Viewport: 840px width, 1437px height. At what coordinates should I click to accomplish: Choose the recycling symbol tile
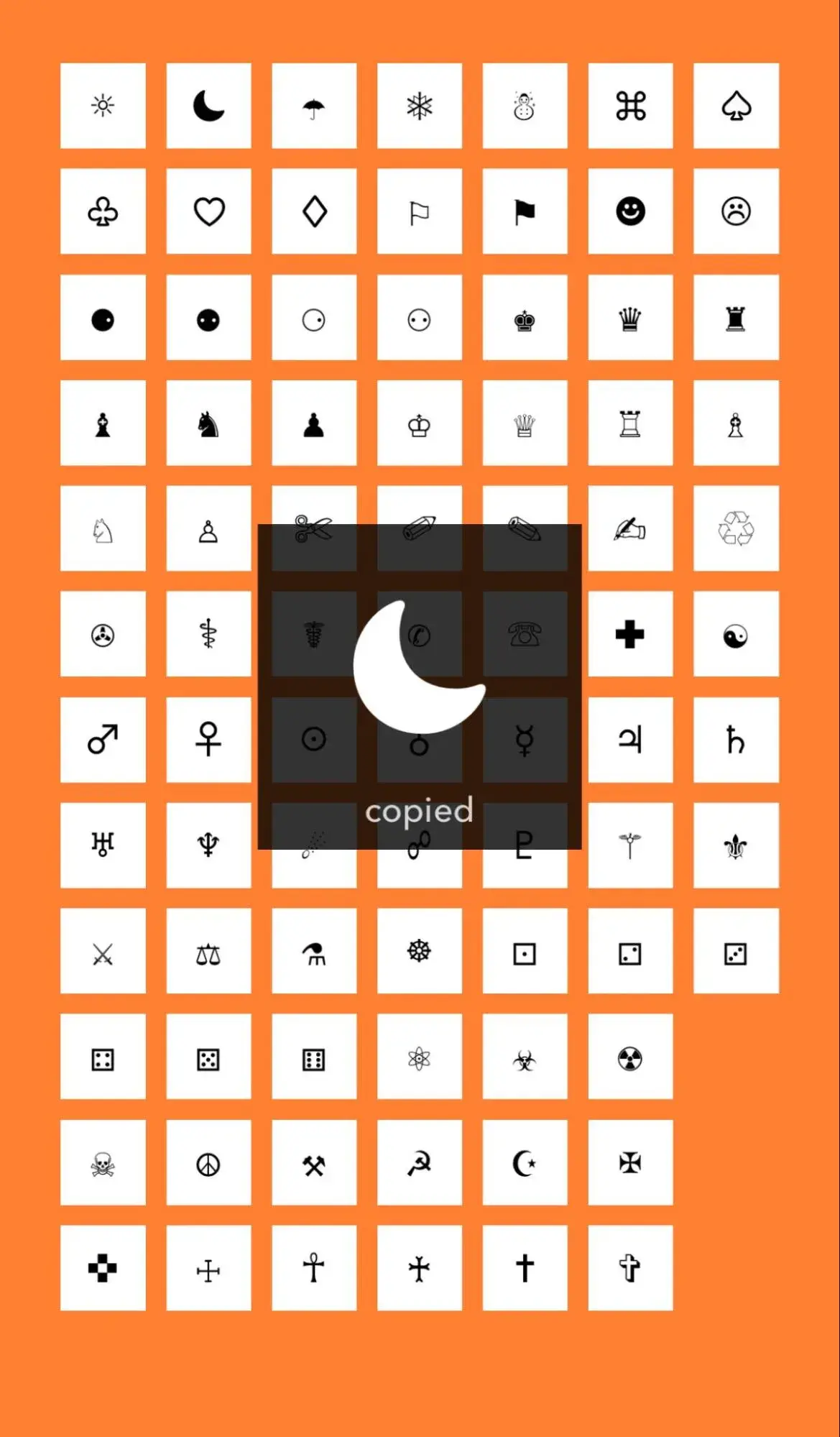pos(736,528)
